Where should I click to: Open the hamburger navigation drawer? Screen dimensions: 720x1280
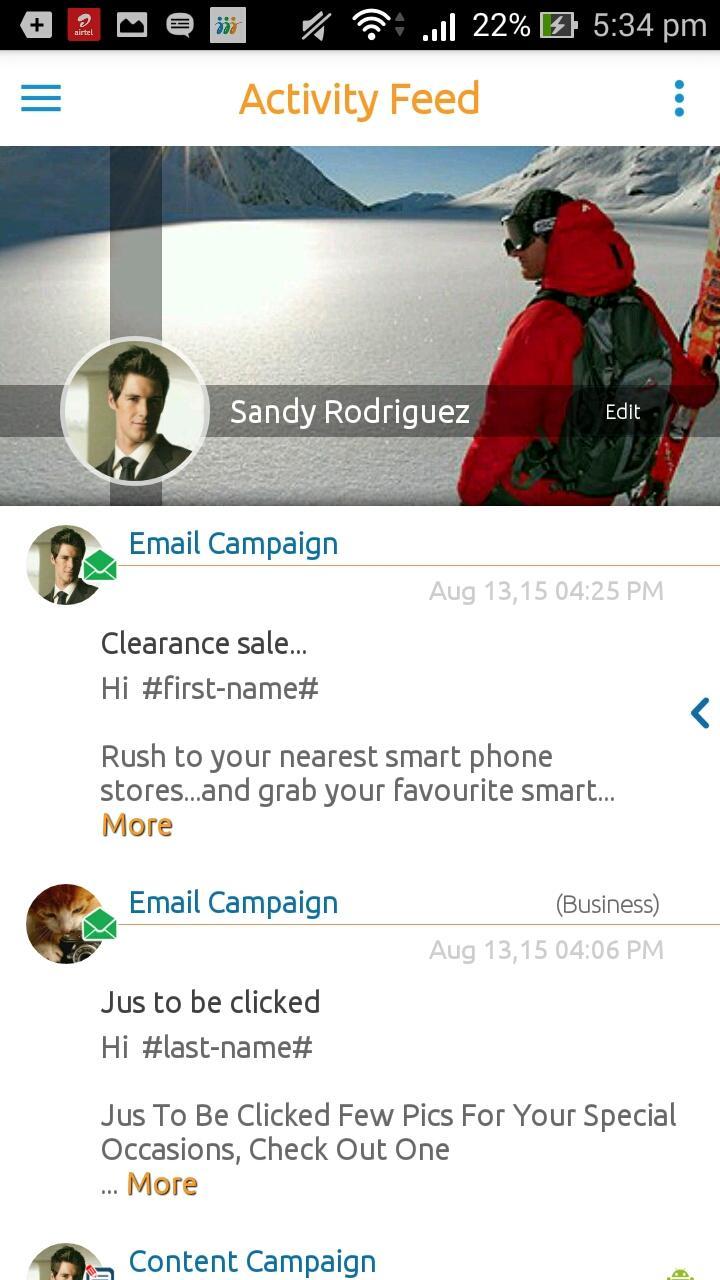click(x=41, y=98)
